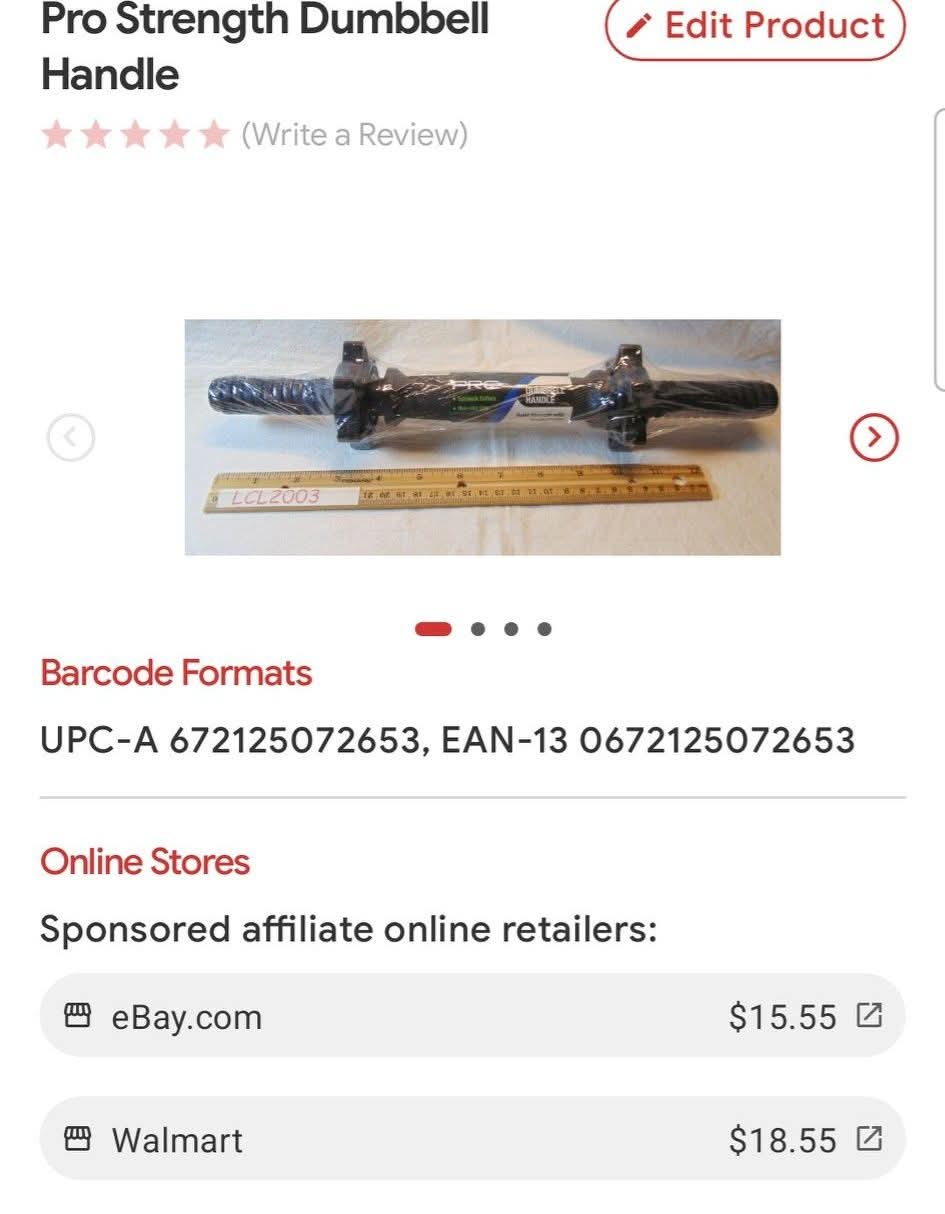View the dumbbell handle product photo
The image size is (945, 1214).
[482, 437]
